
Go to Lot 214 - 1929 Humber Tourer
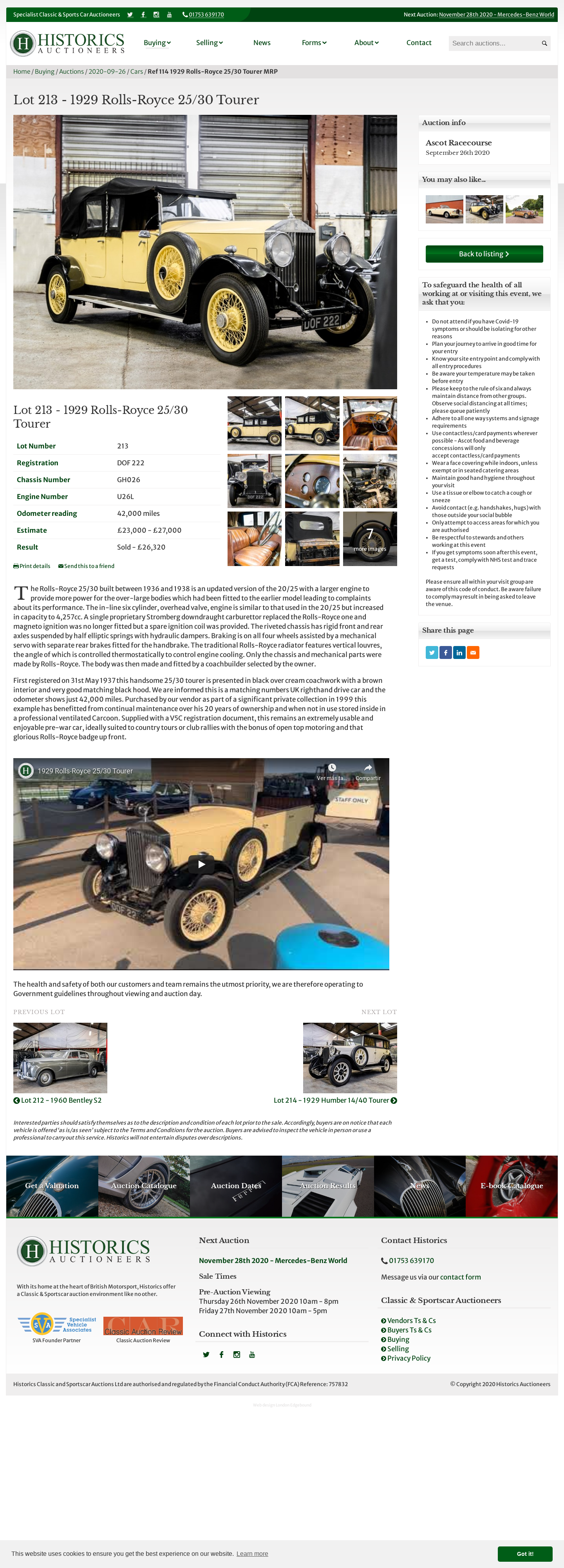tap(334, 1100)
